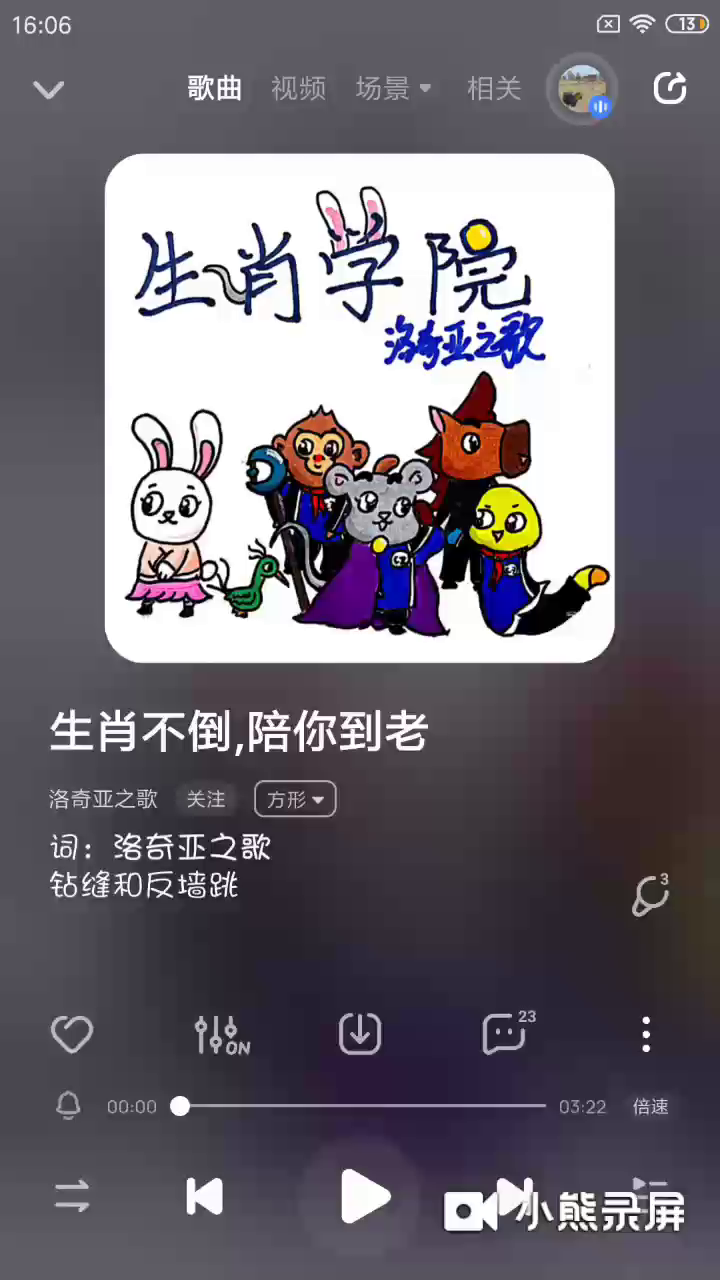Tap the 生肖学院 album cover
The width and height of the screenshot is (720, 1280).
(x=360, y=408)
